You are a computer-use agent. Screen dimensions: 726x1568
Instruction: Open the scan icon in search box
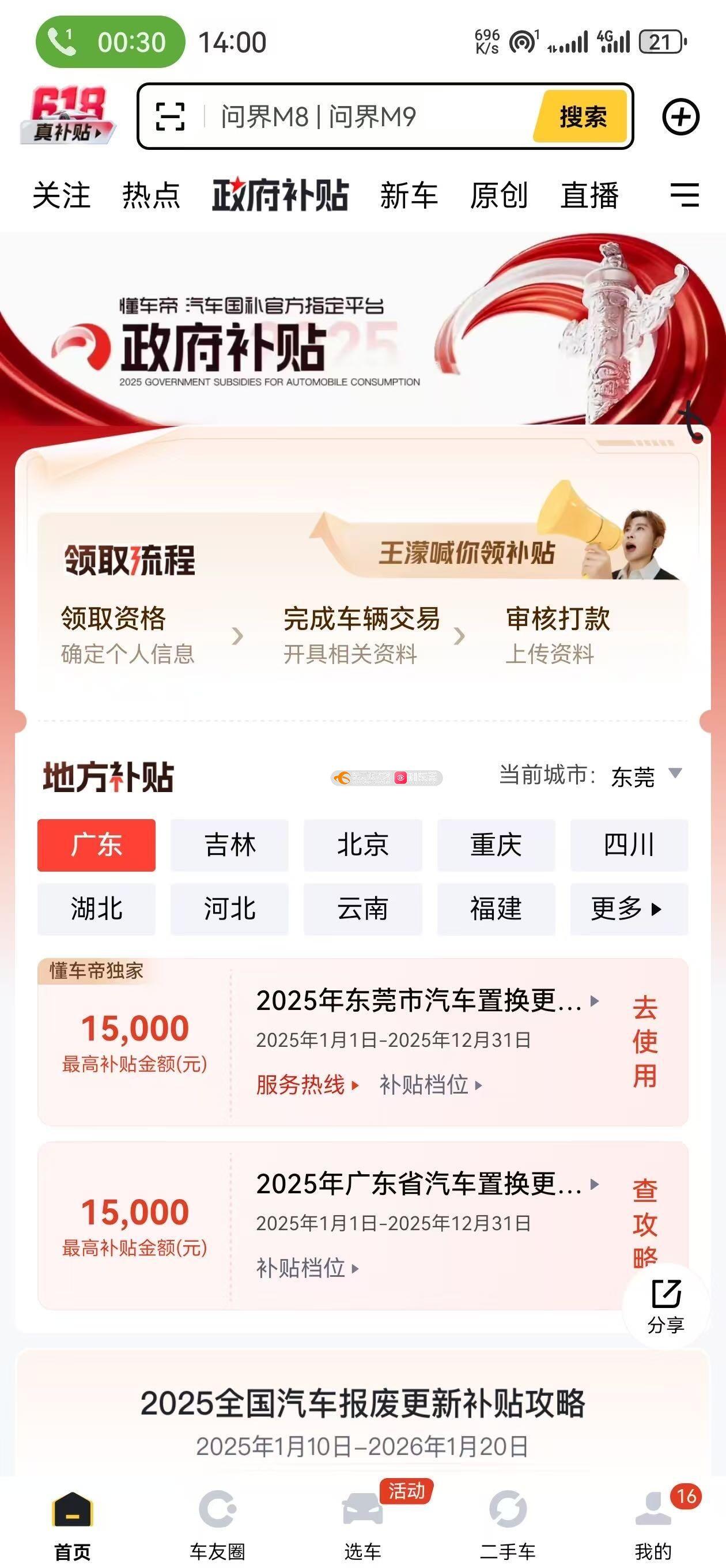click(171, 116)
